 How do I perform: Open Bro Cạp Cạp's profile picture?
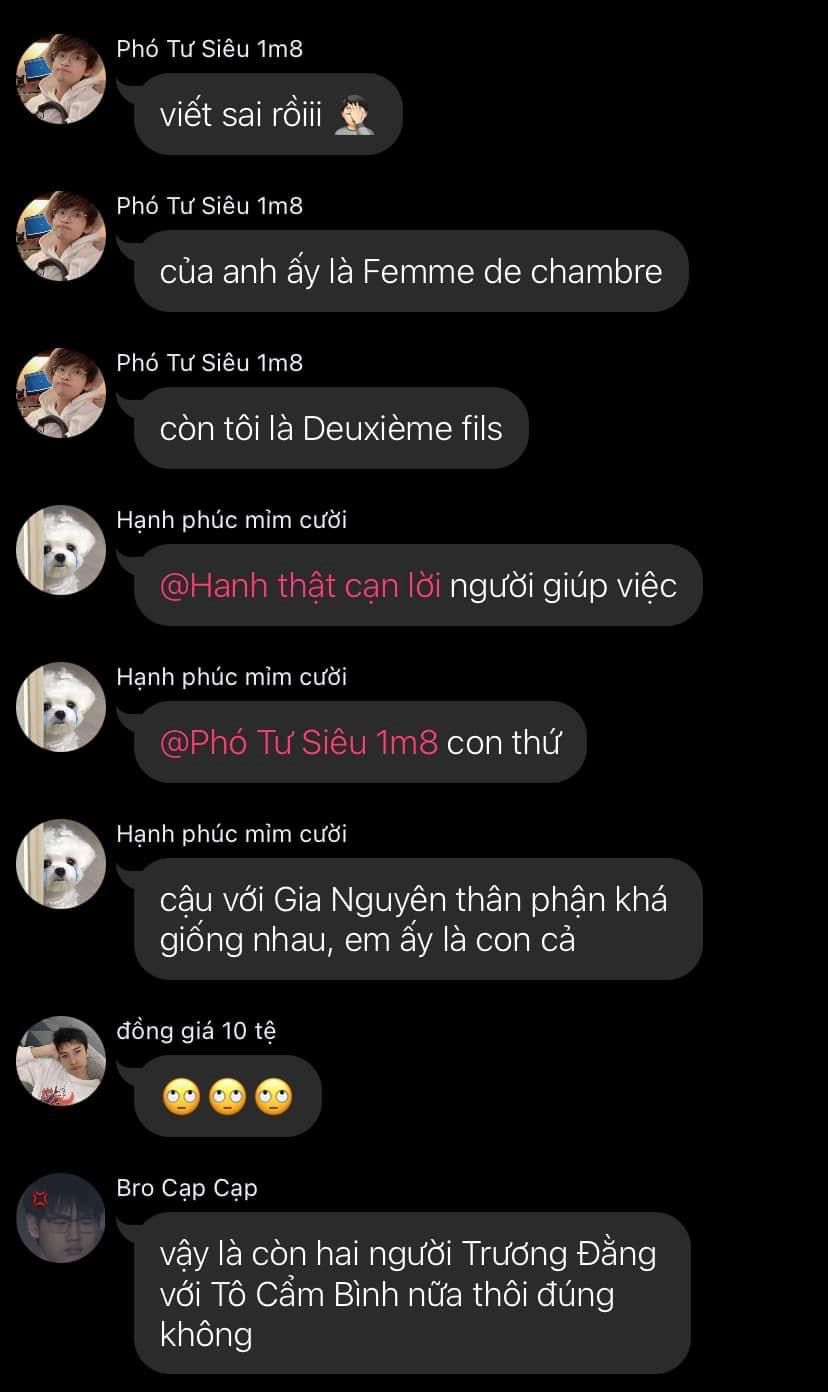pyautogui.click(x=61, y=1218)
